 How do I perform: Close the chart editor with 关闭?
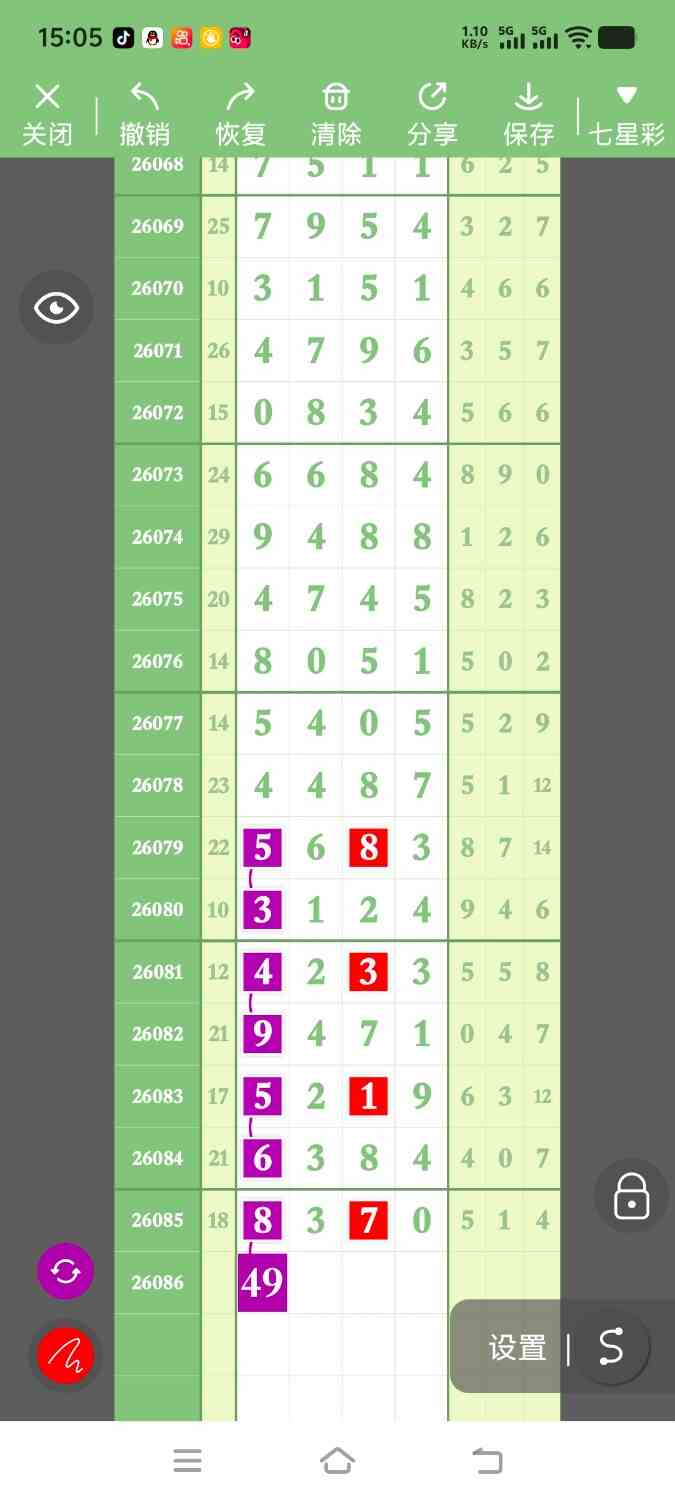pyautogui.click(x=47, y=114)
